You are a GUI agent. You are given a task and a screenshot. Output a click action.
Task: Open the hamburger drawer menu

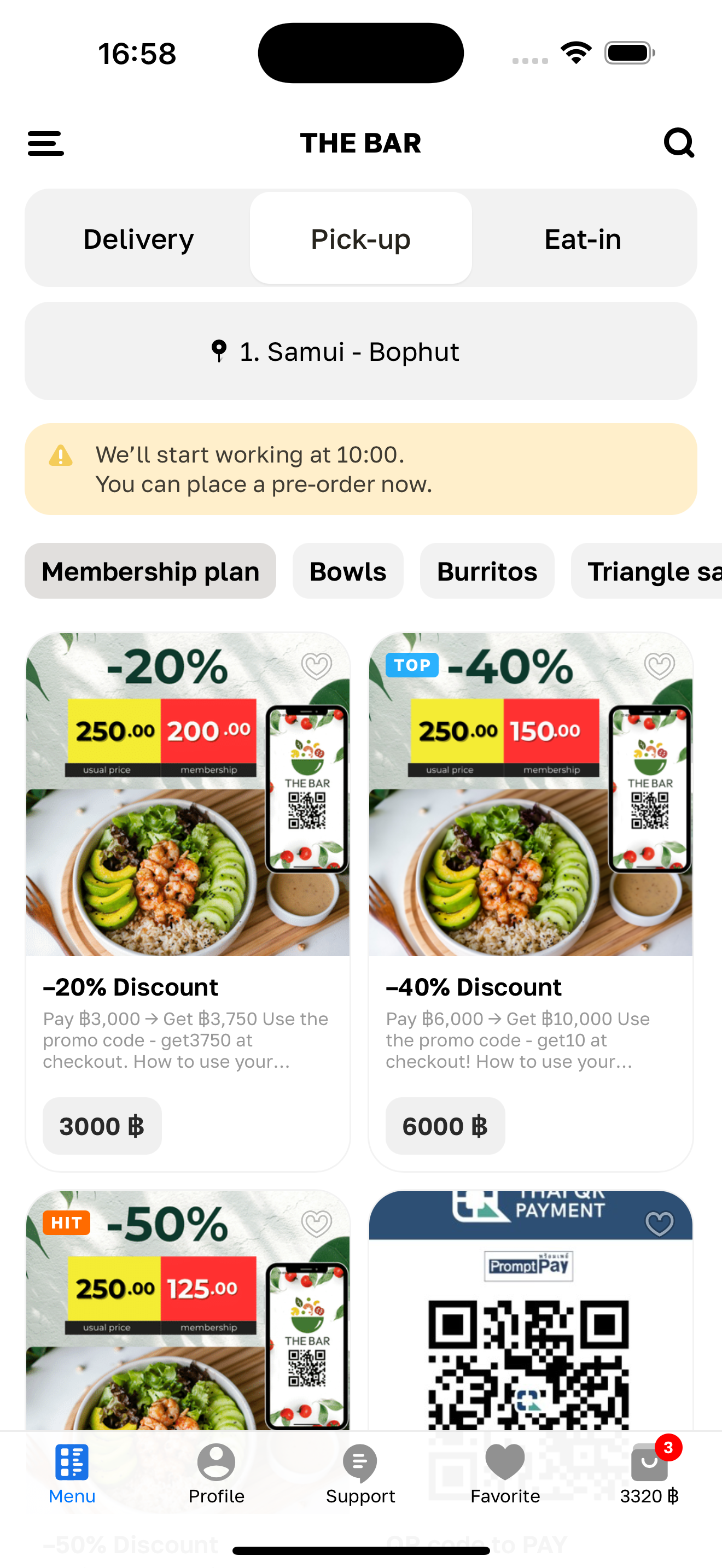tap(45, 144)
